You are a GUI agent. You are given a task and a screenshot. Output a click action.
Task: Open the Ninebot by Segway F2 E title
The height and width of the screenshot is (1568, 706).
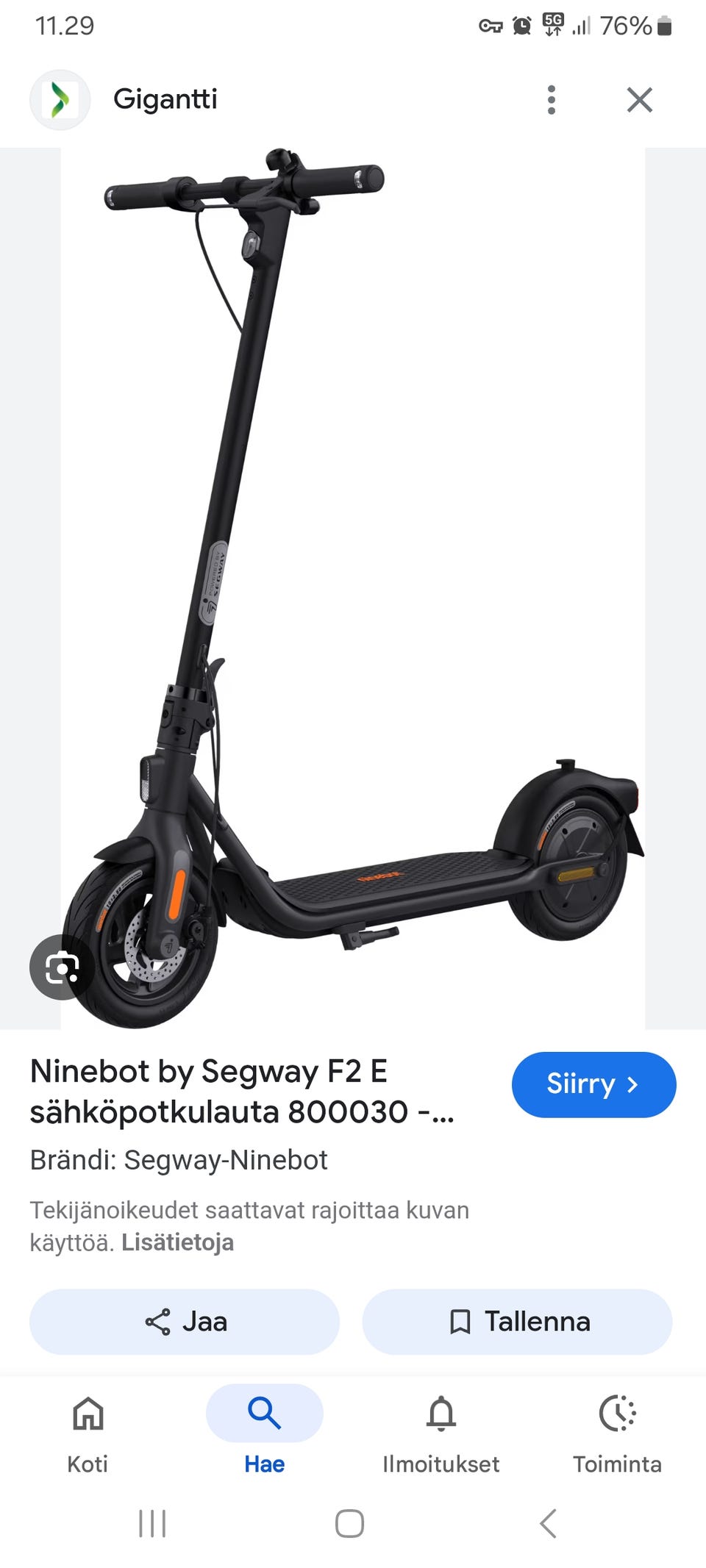243,1092
